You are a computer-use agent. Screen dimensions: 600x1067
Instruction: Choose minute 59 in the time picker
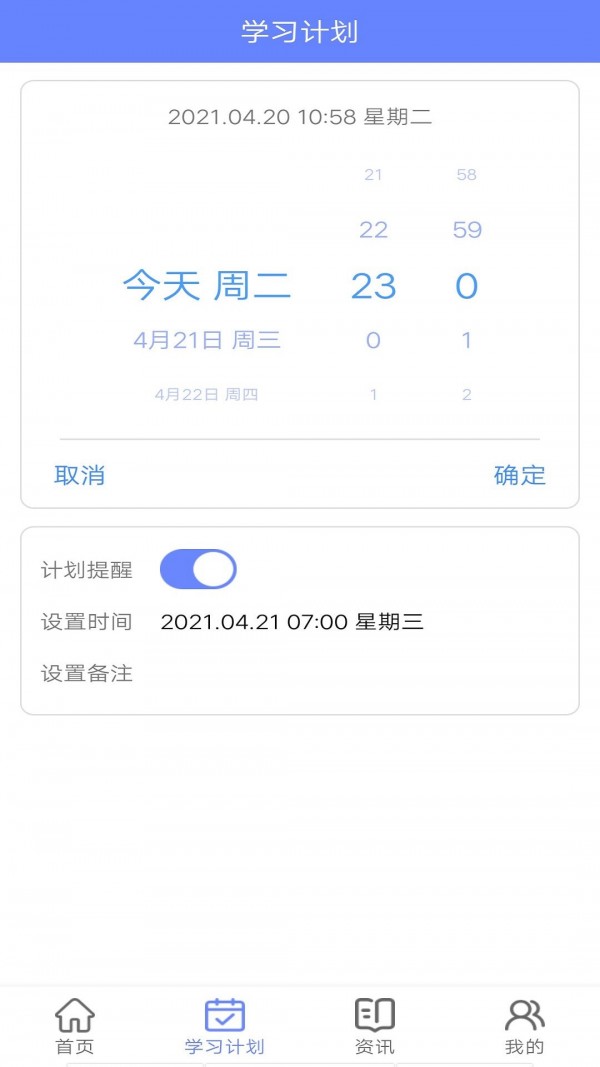click(x=467, y=230)
